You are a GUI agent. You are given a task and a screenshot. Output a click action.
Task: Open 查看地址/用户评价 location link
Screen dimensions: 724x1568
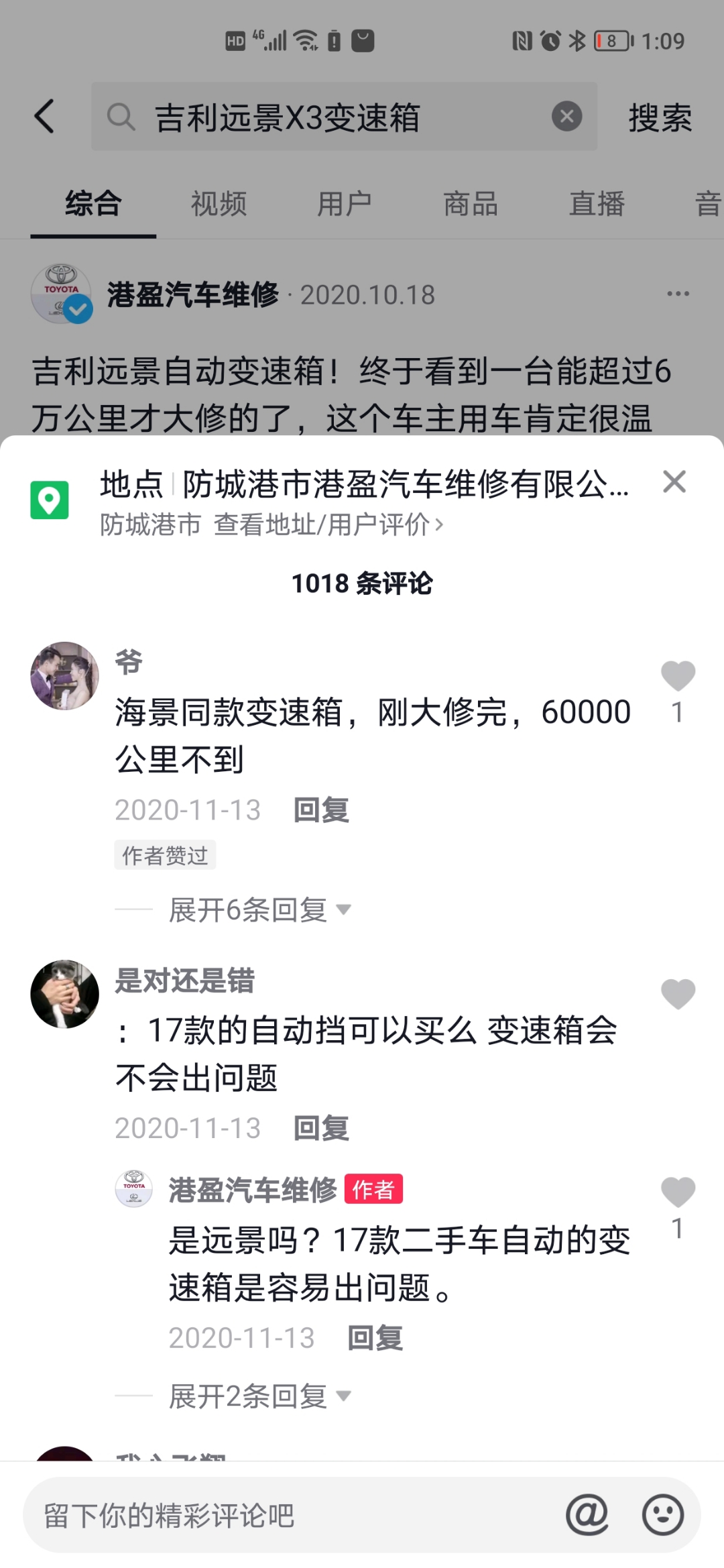tap(328, 524)
